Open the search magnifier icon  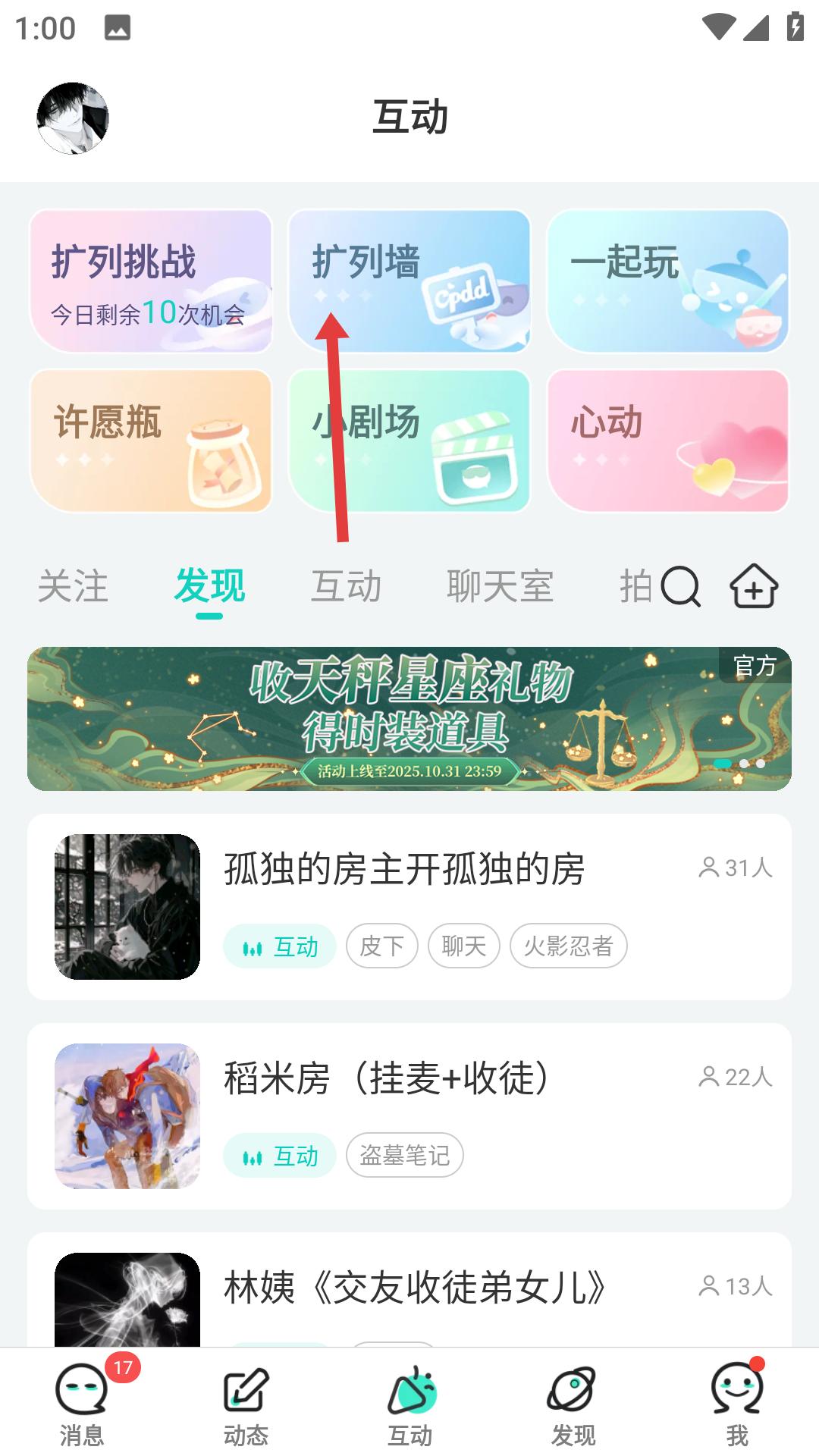click(680, 588)
